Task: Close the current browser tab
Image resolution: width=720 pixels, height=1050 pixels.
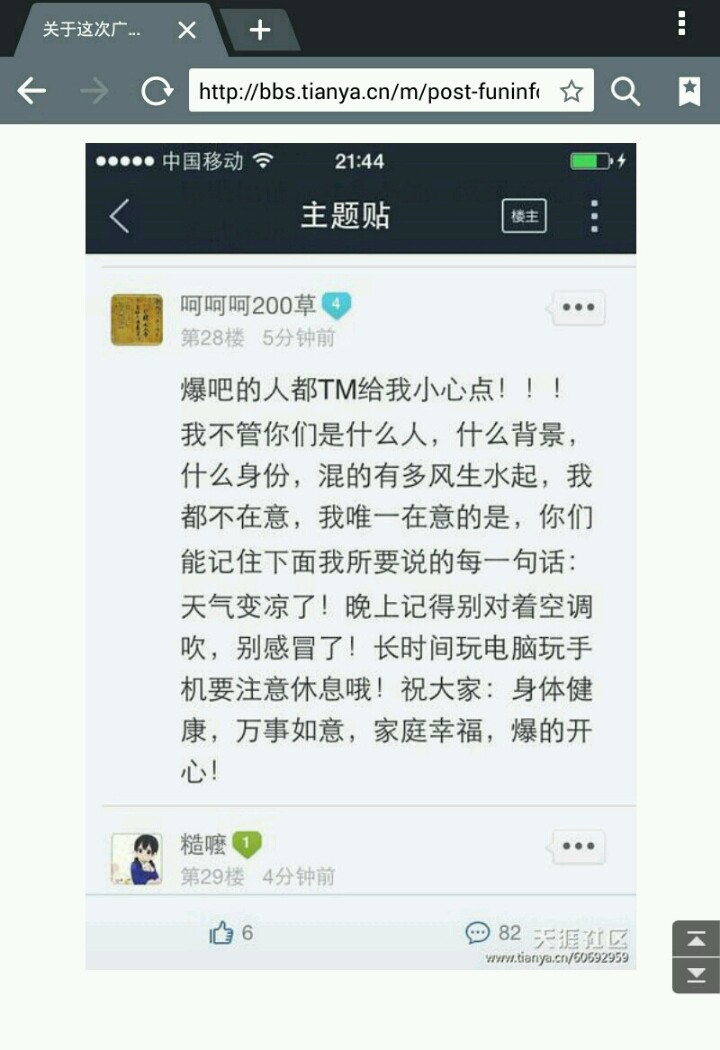Action: tap(187, 30)
